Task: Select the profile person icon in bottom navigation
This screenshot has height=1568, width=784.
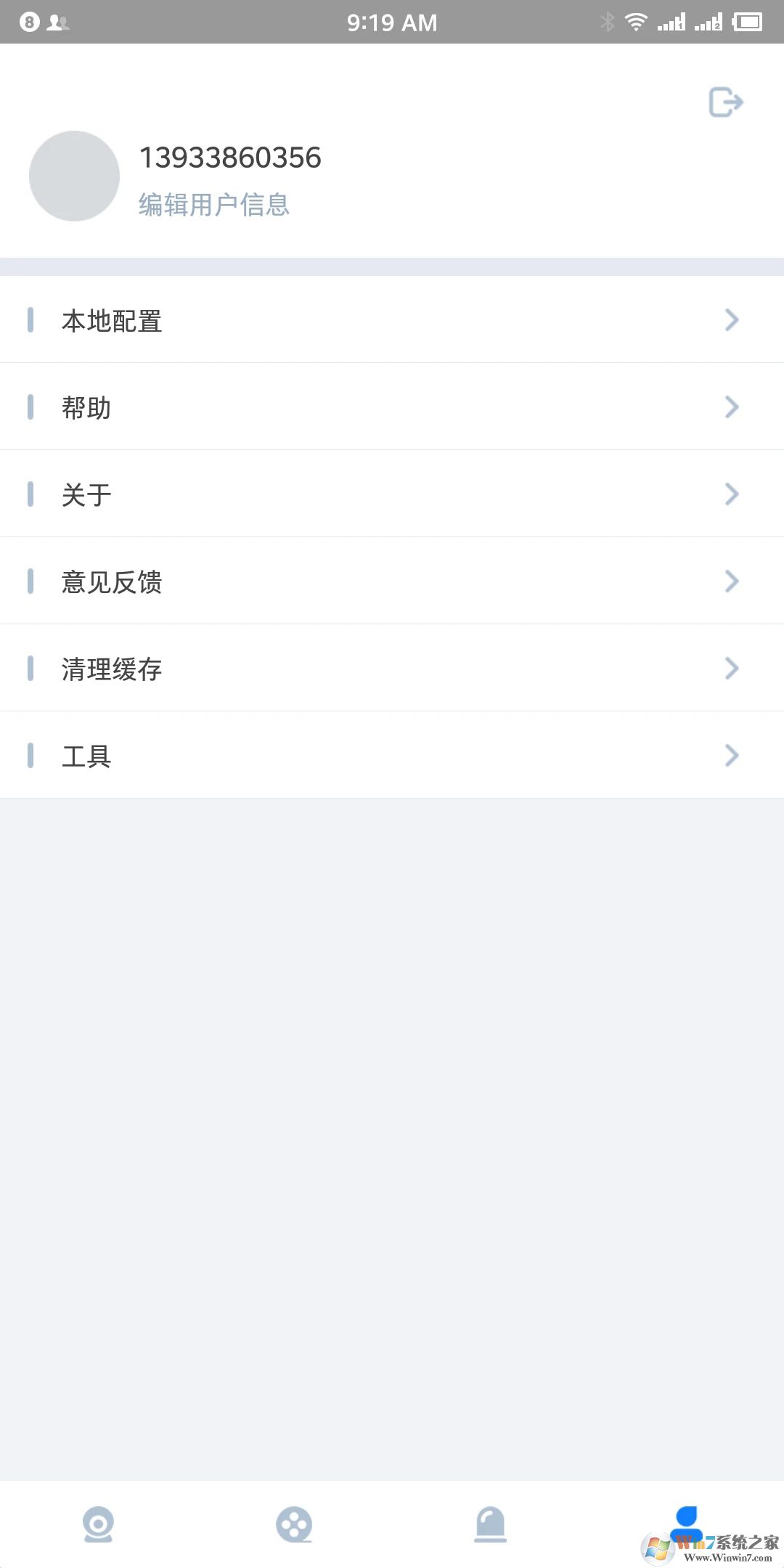Action: [x=686, y=1524]
